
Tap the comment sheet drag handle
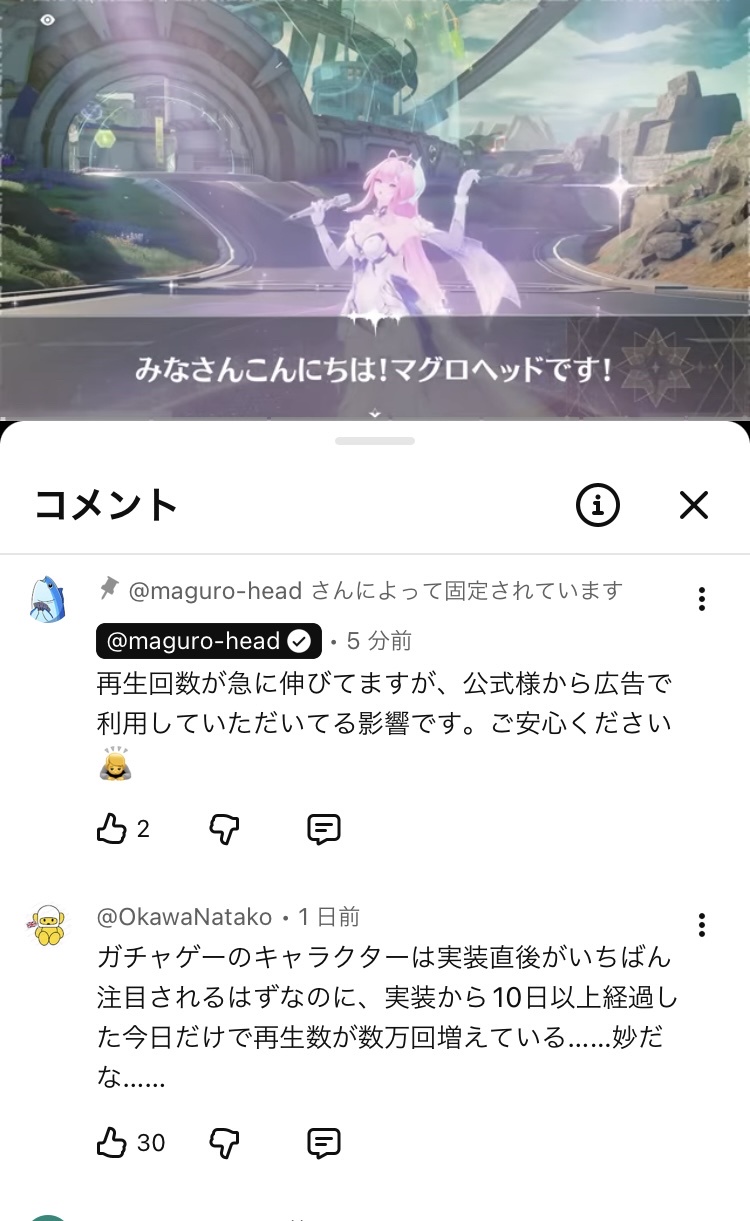(x=375, y=440)
